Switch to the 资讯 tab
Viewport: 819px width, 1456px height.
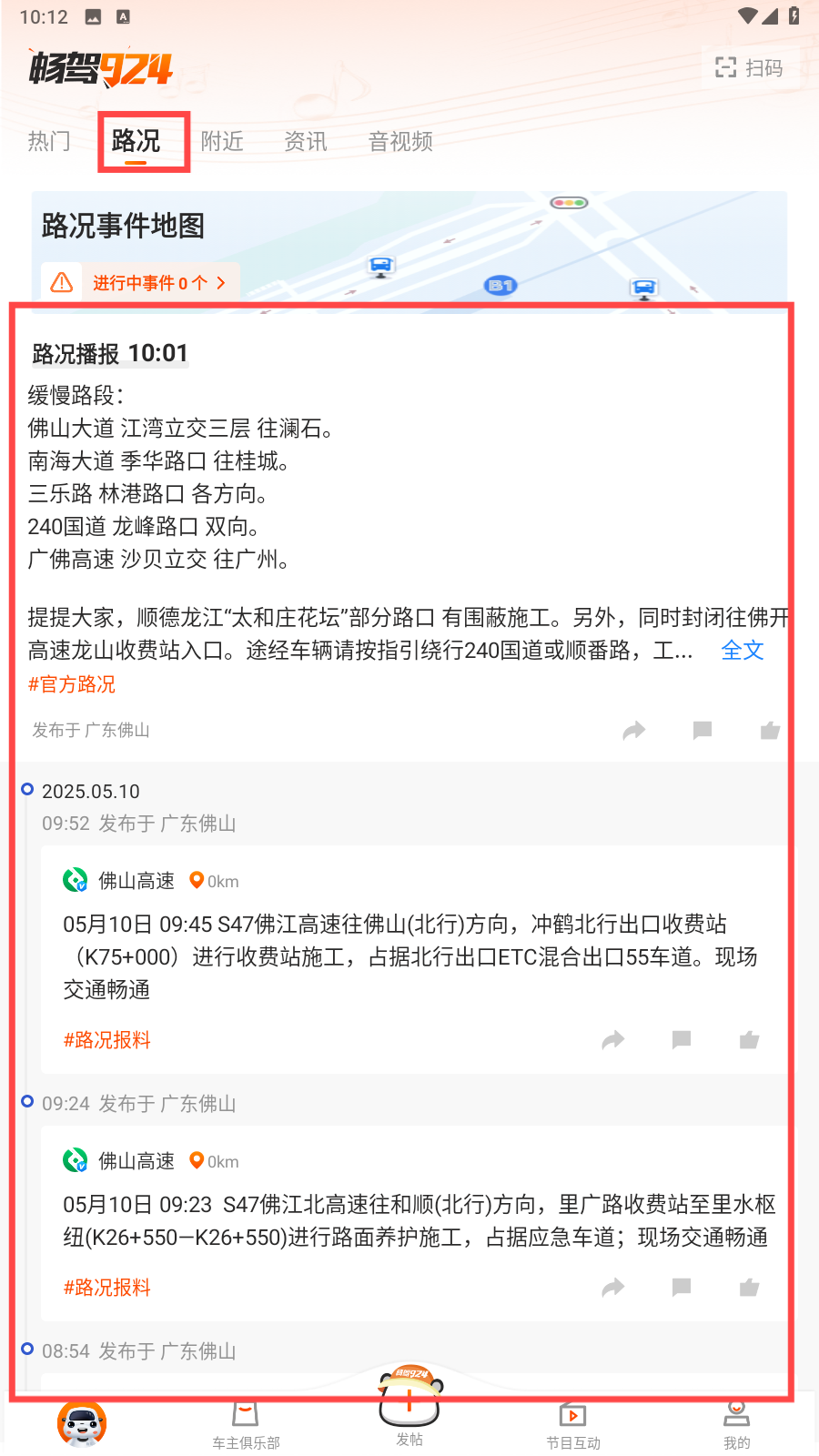306,141
